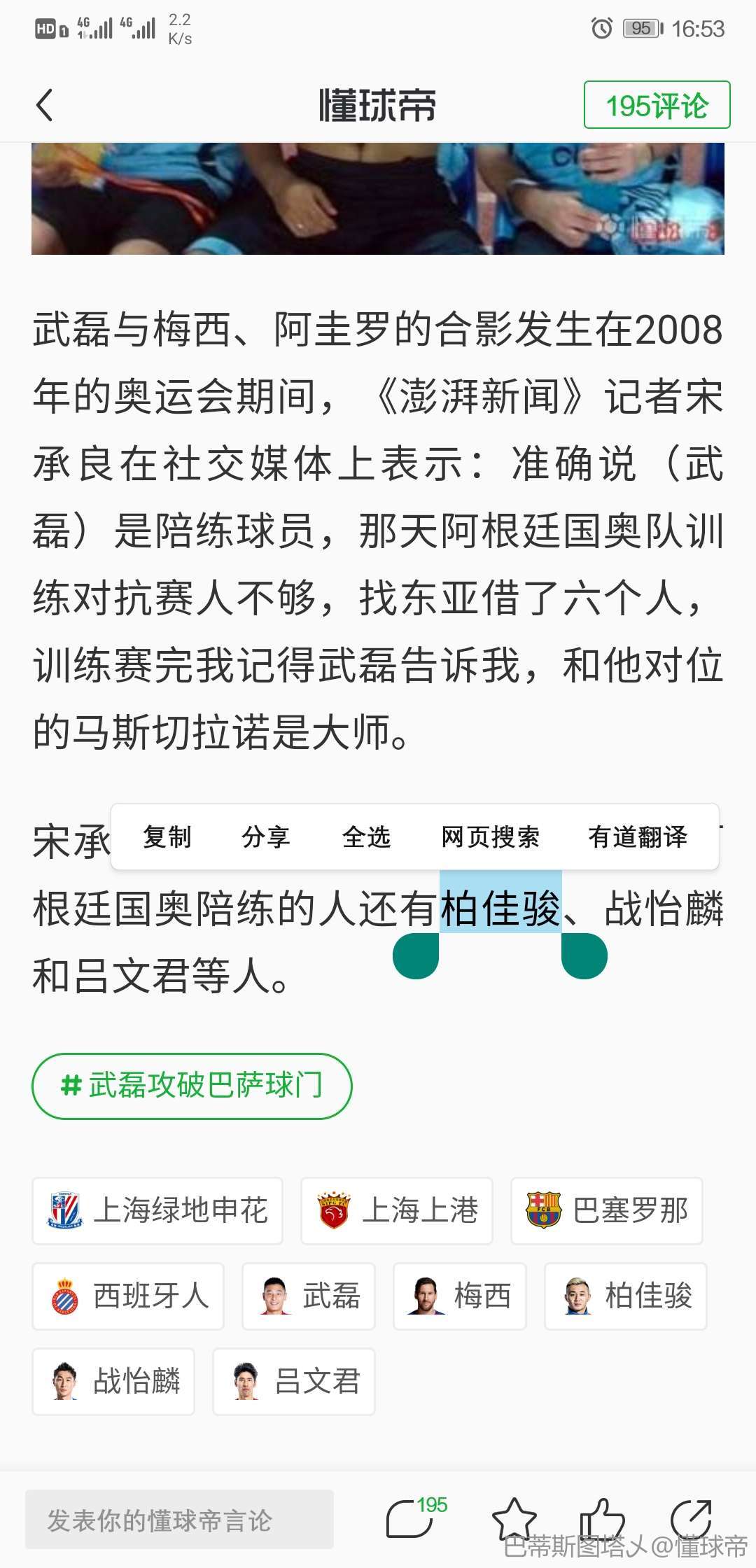Open the 柏佳骏 player chip
The image size is (756, 1568).
[626, 1296]
